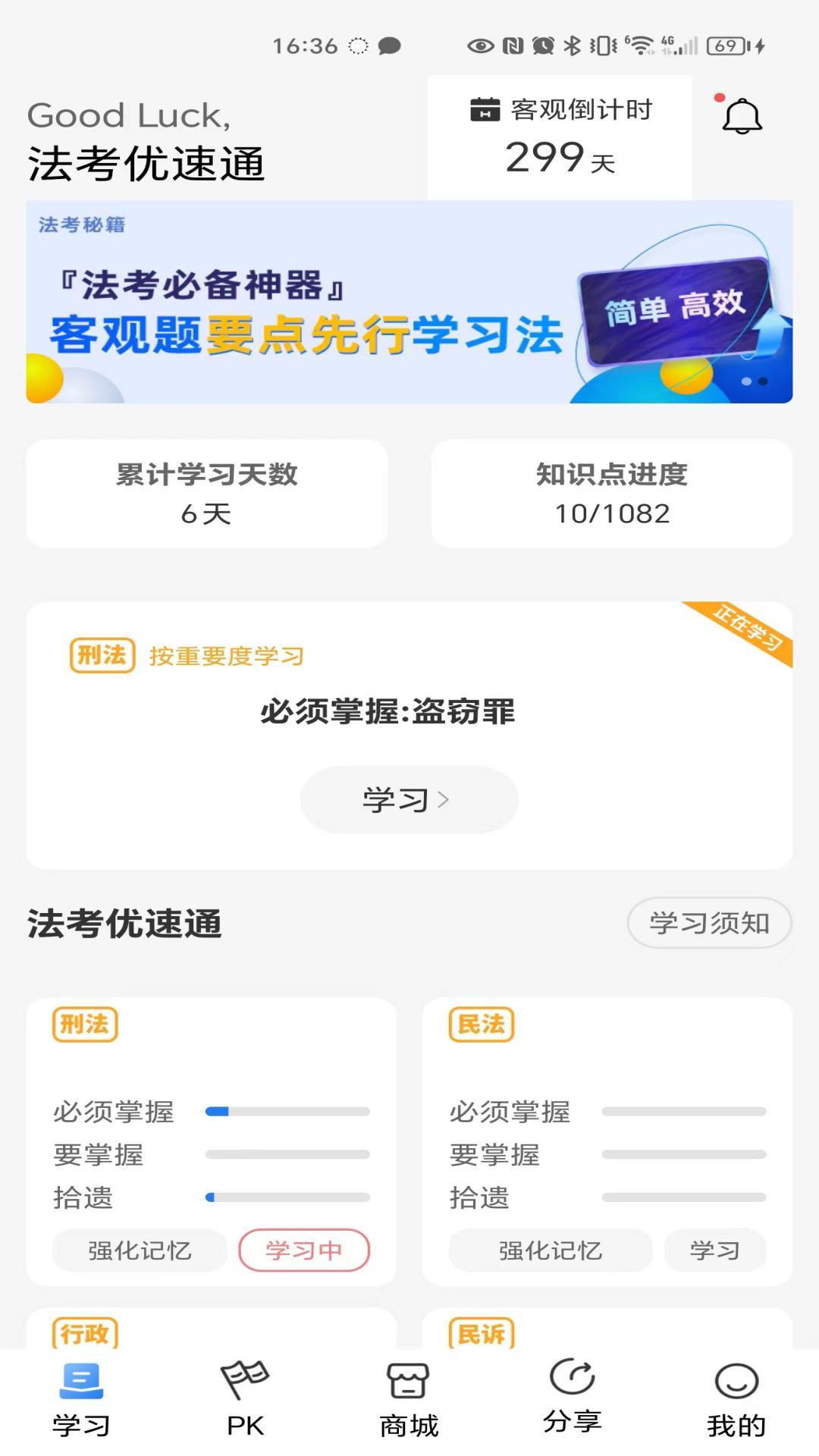Screen dimensions: 819x1456
Task: Tap the 刑法 subject label badge
Action: [86, 1024]
